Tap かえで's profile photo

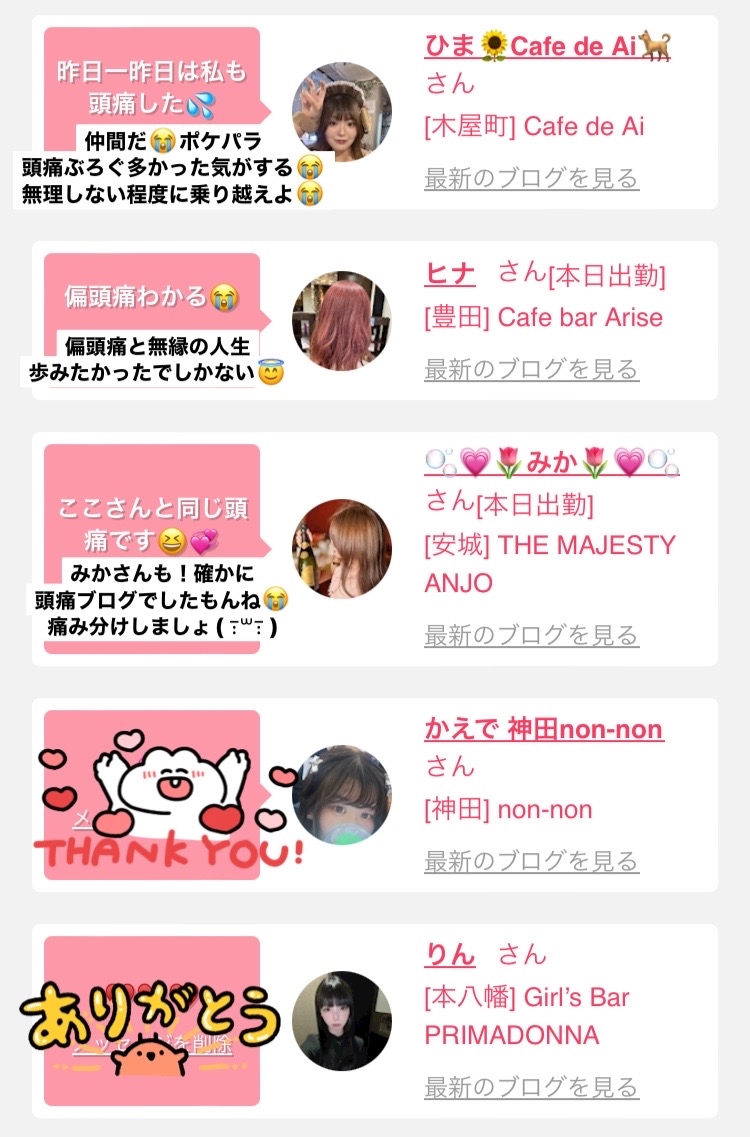click(x=342, y=795)
